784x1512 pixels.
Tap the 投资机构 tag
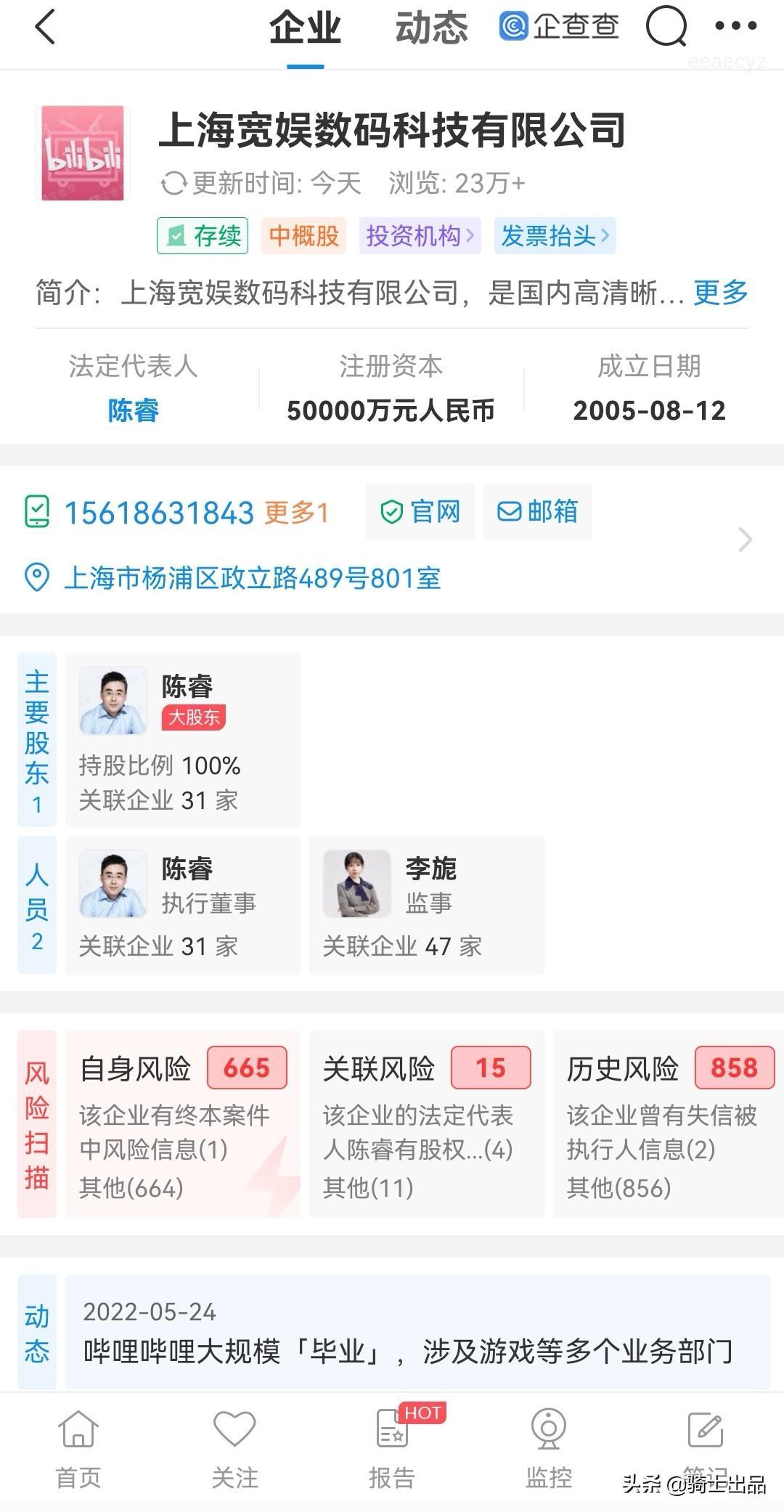420,236
